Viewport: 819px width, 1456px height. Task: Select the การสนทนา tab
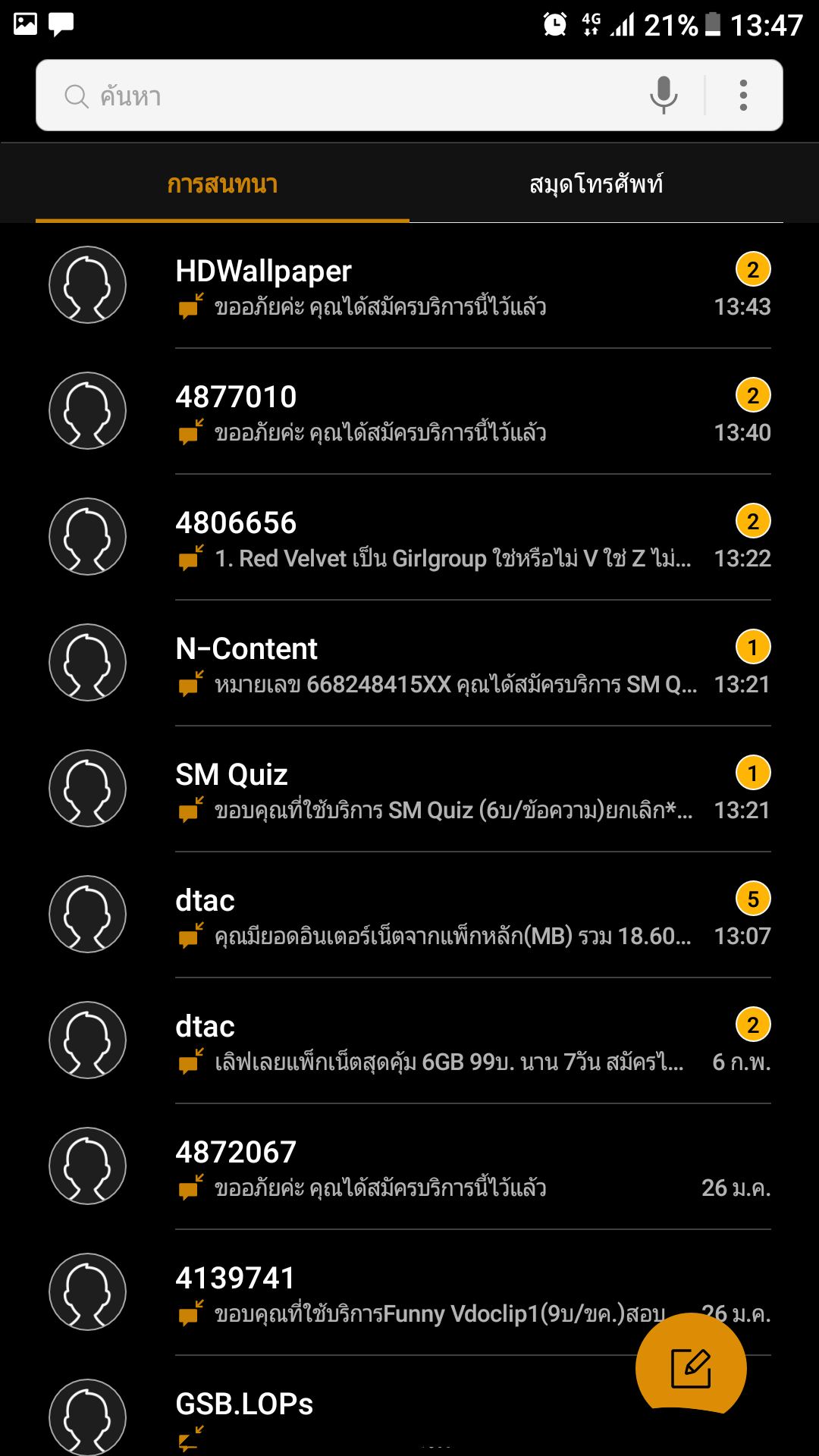[x=222, y=184]
